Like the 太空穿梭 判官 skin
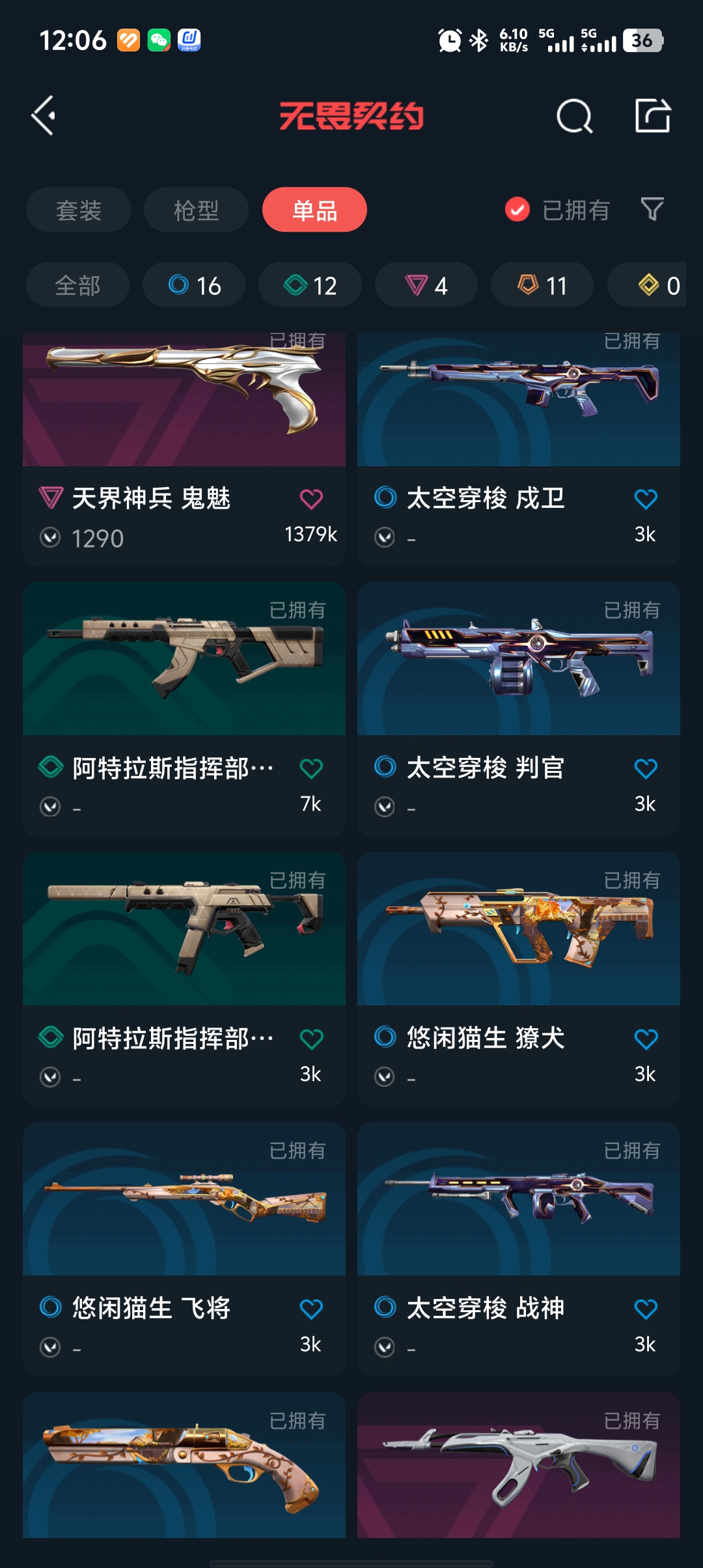Screen dimensions: 703x1568 [x=646, y=769]
